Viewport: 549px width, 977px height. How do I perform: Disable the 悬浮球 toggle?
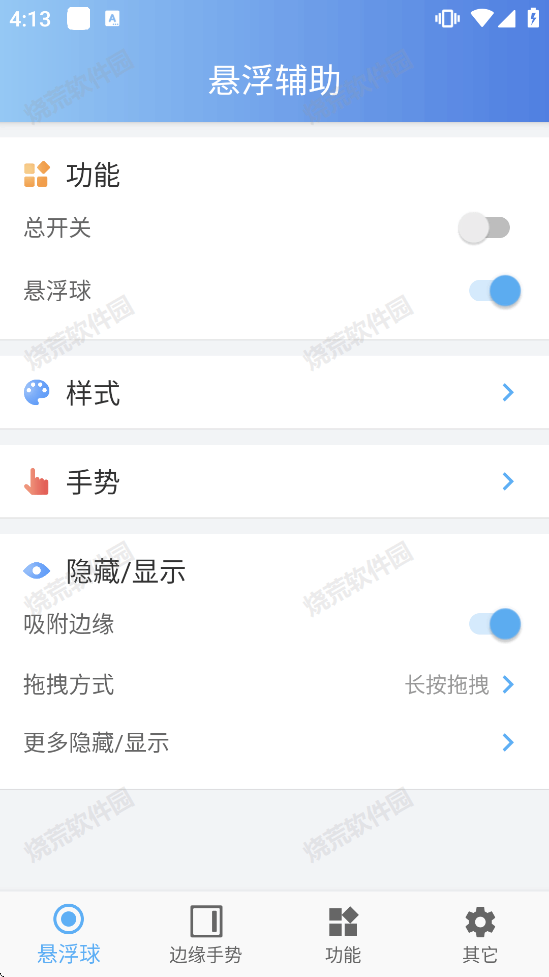point(495,291)
